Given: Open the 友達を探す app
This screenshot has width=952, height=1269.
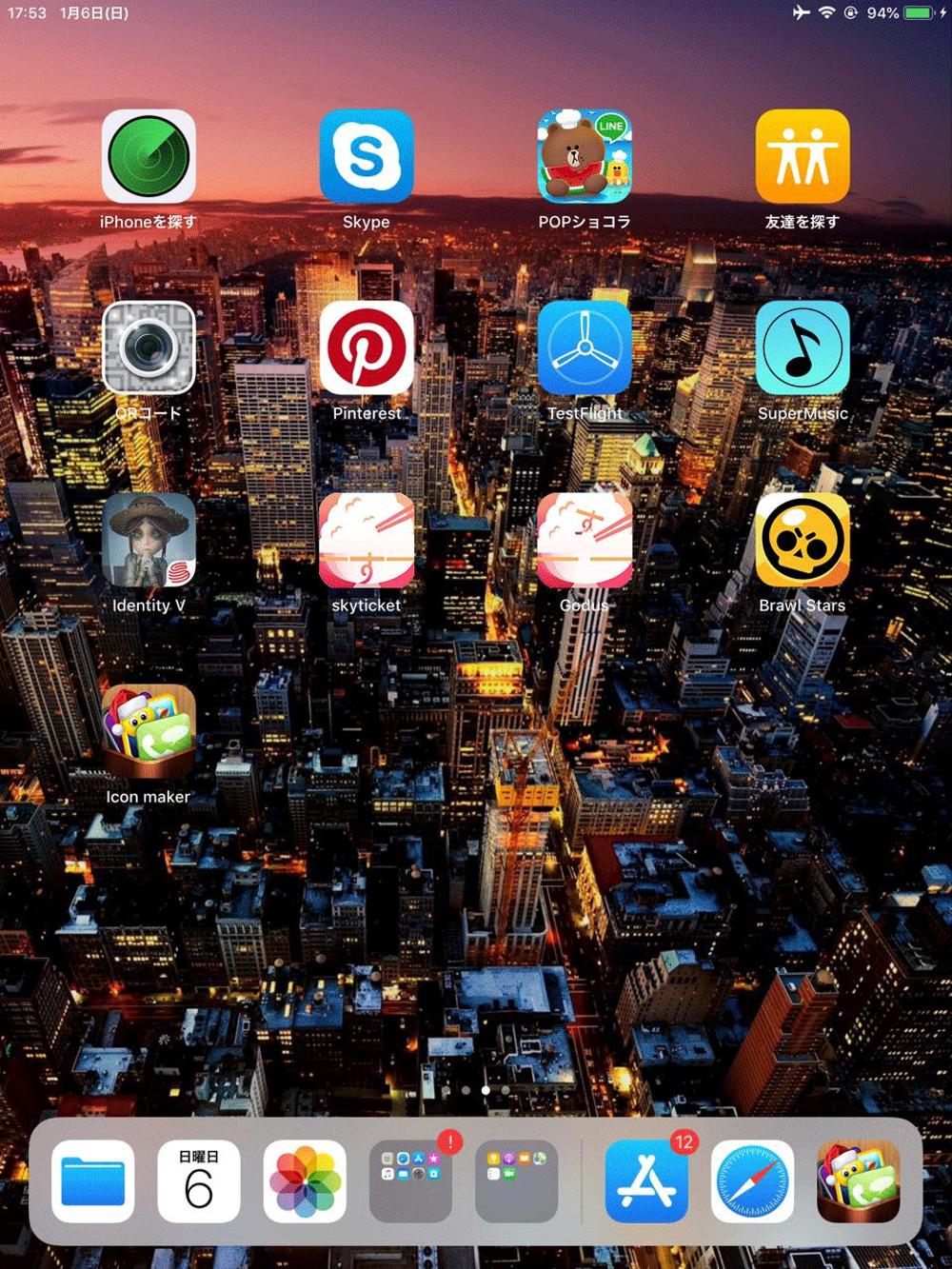Looking at the screenshot, I should [x=803, y=157].
